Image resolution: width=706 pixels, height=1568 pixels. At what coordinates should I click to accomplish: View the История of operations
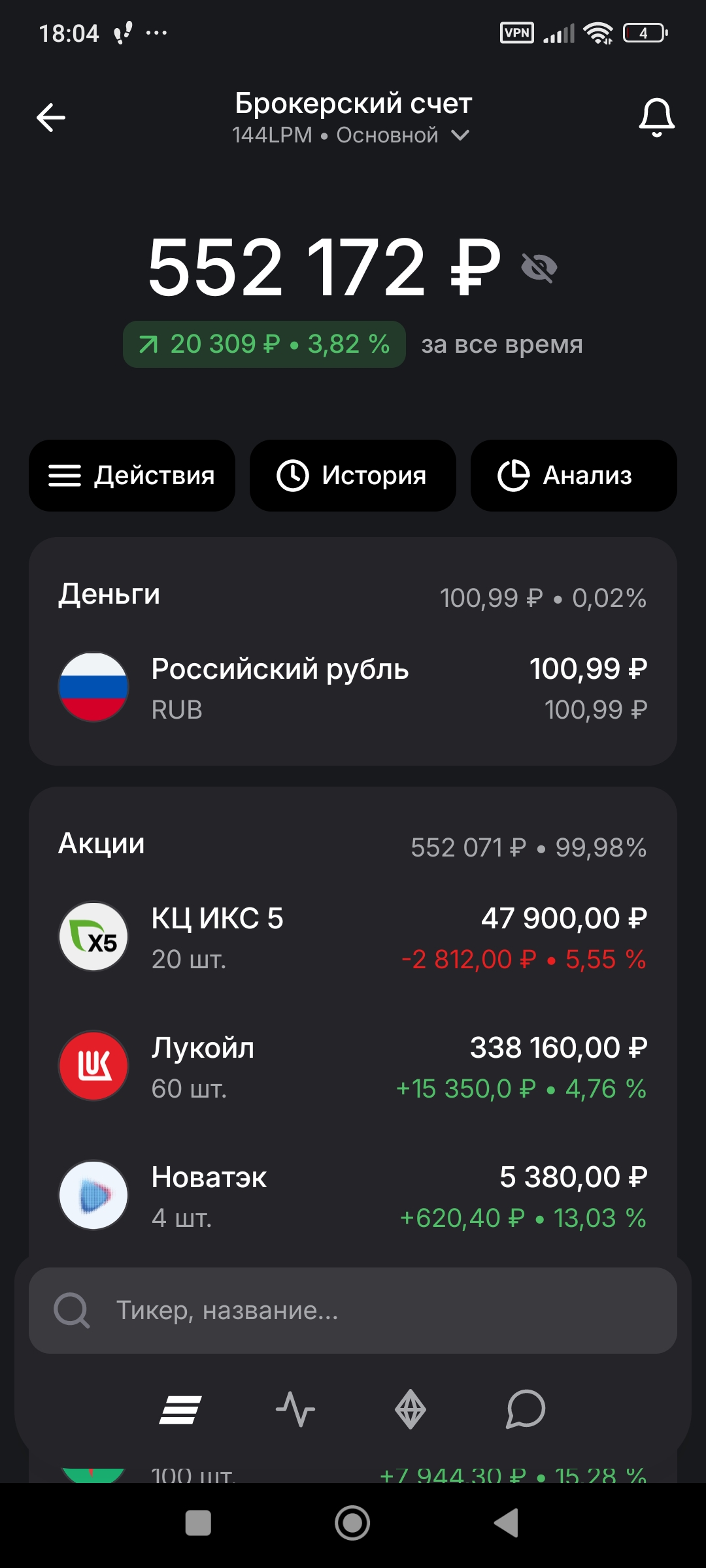pos(353,476)
